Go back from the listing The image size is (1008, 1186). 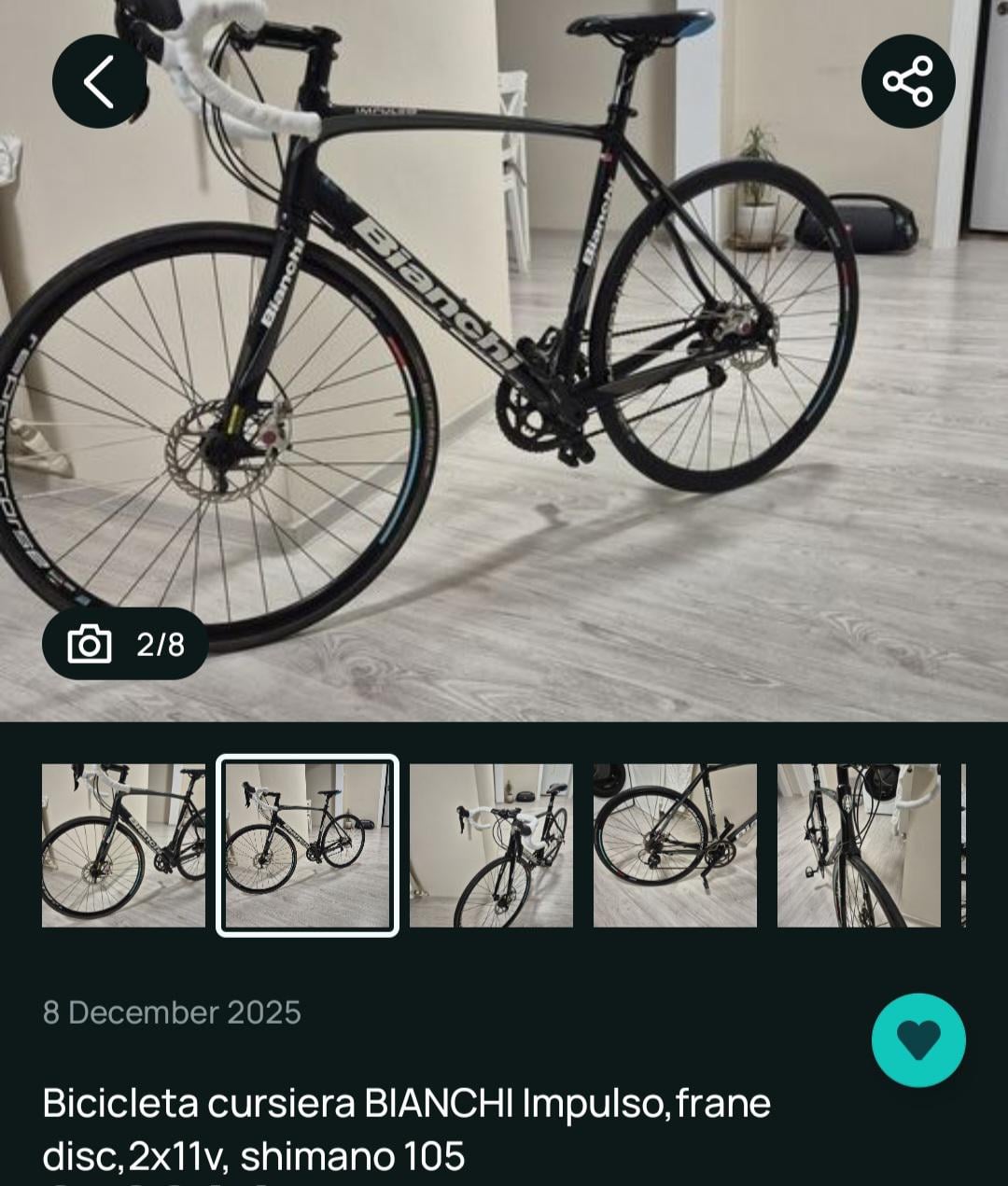99,81
